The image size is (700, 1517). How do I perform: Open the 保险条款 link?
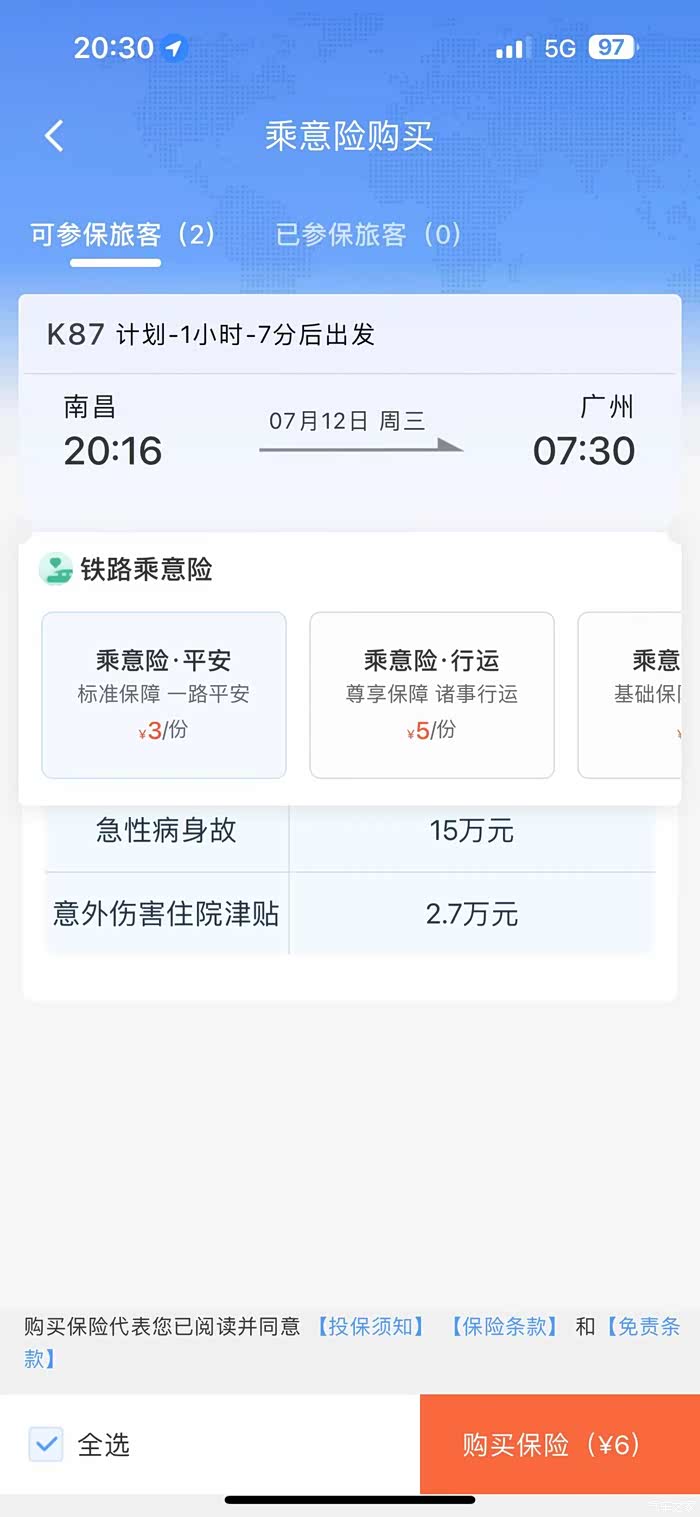tap(504, 1326)
